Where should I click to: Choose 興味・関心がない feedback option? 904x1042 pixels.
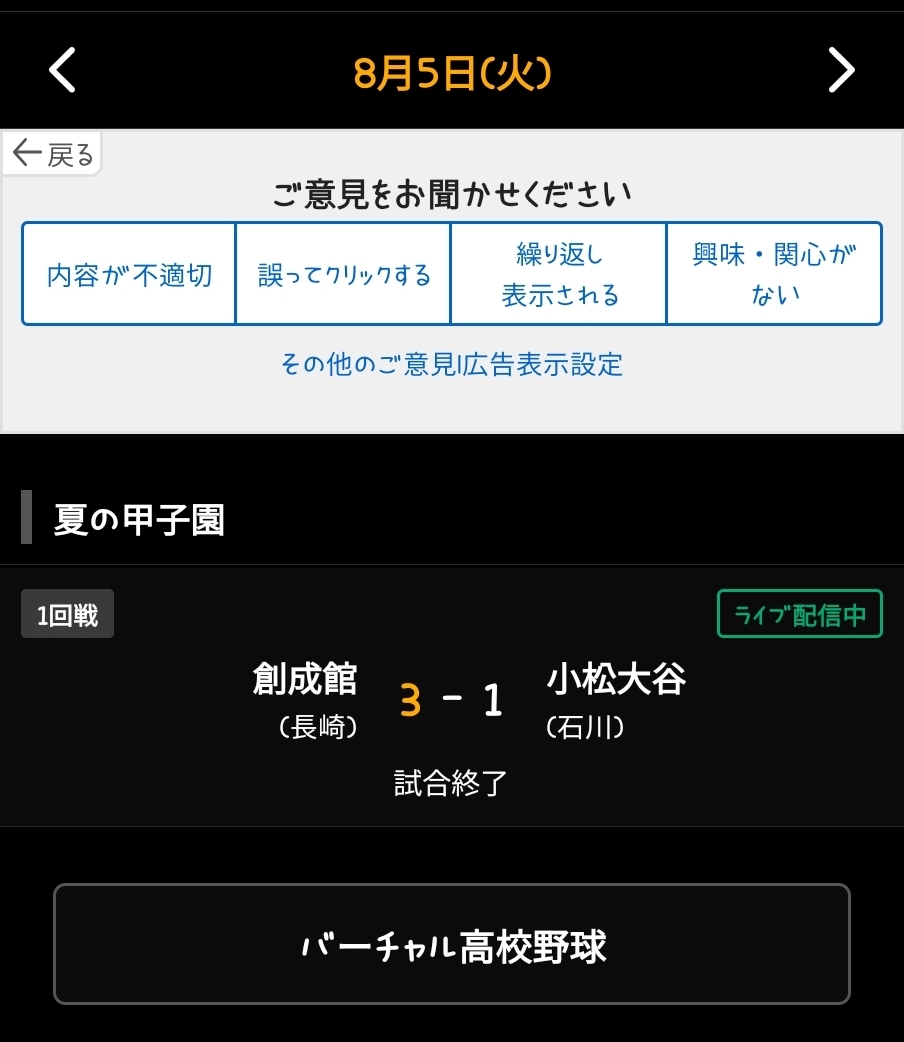pyautogui.click(x=774, y=273)
